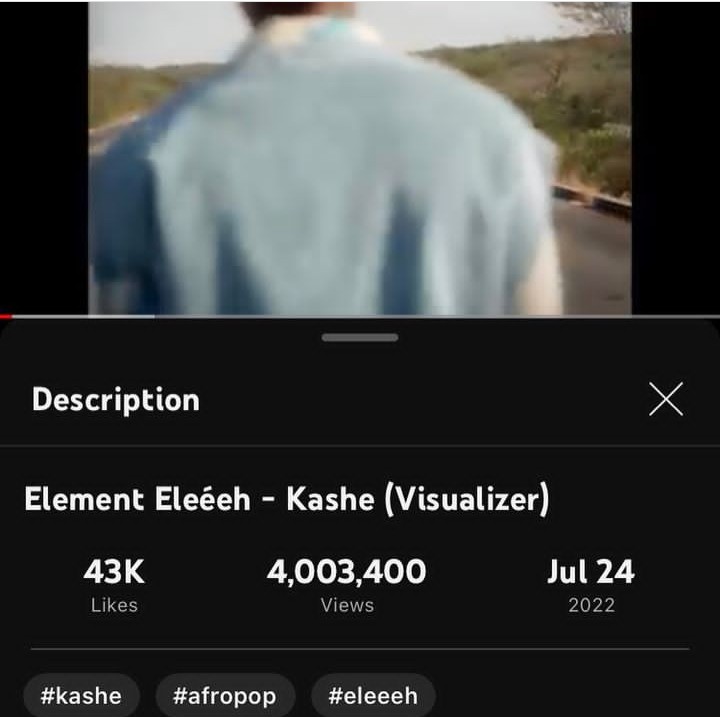Open the #kashe hashtag chip
This screenshot has width=720, height=717.
pos(80,696)
